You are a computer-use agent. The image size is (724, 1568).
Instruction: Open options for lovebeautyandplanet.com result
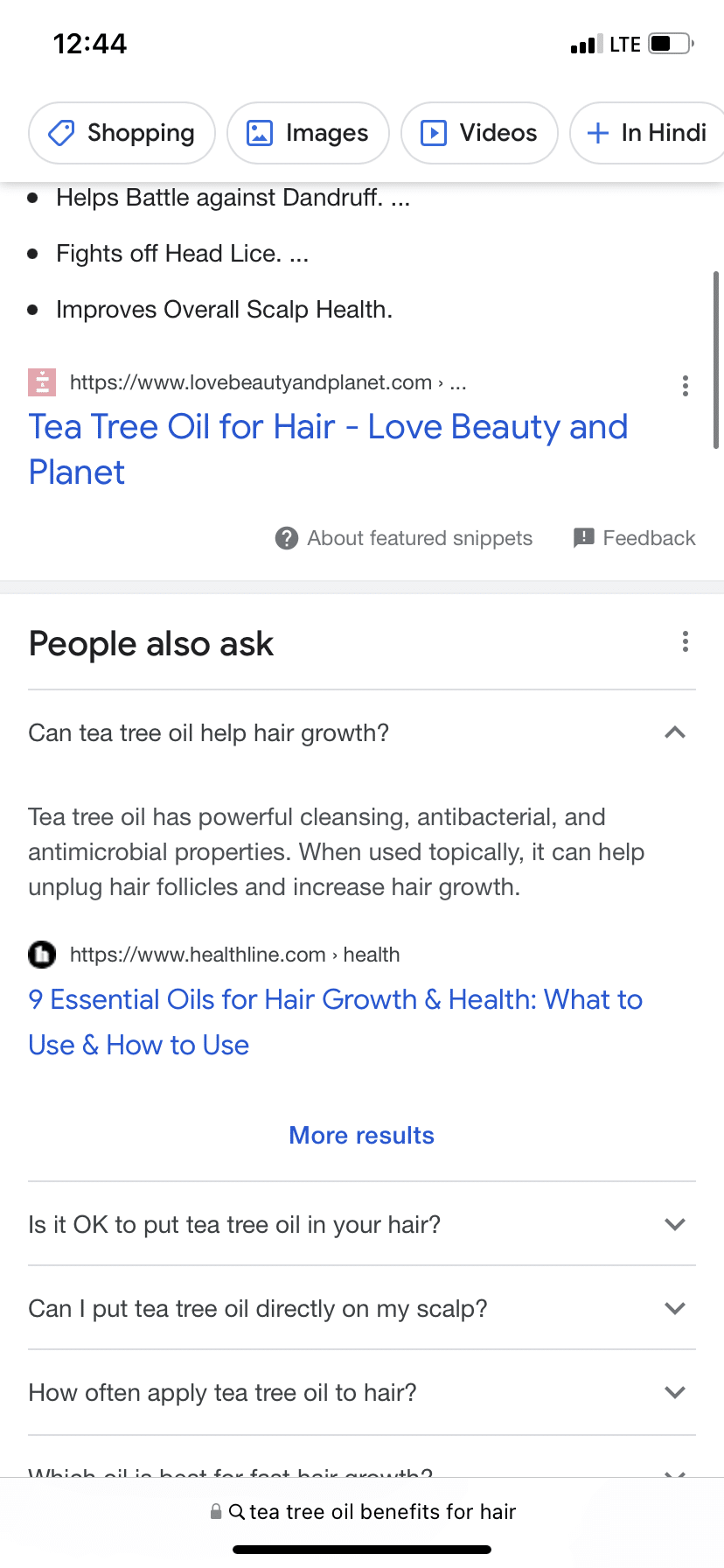pyautogui.click(x=685, y=386)
